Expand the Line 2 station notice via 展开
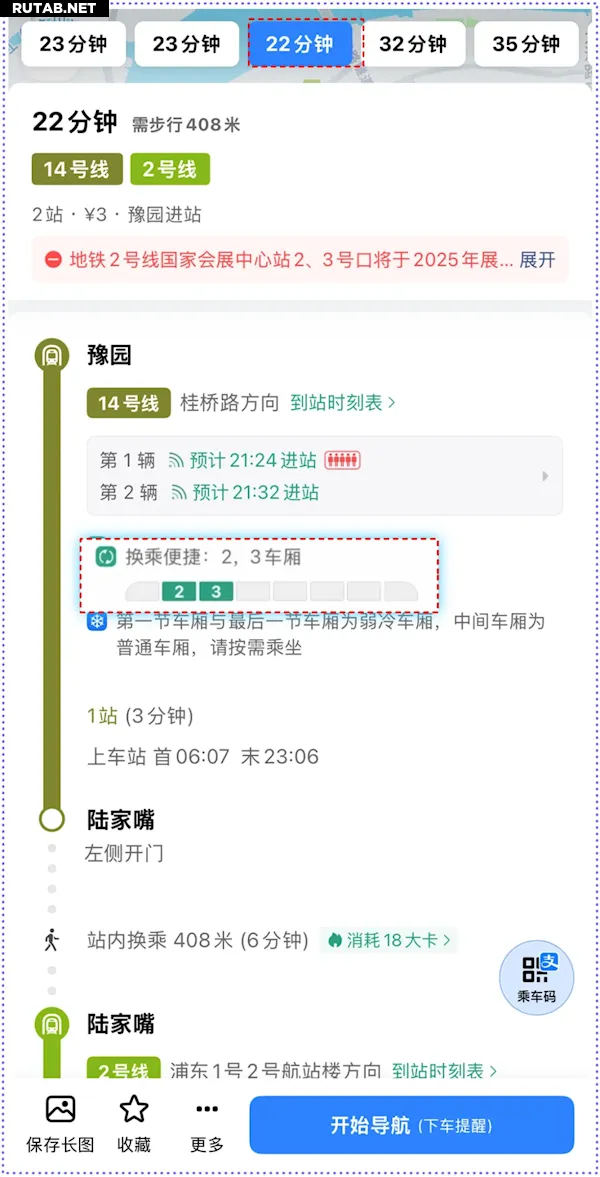600x1177 pixels. [538, 260]
